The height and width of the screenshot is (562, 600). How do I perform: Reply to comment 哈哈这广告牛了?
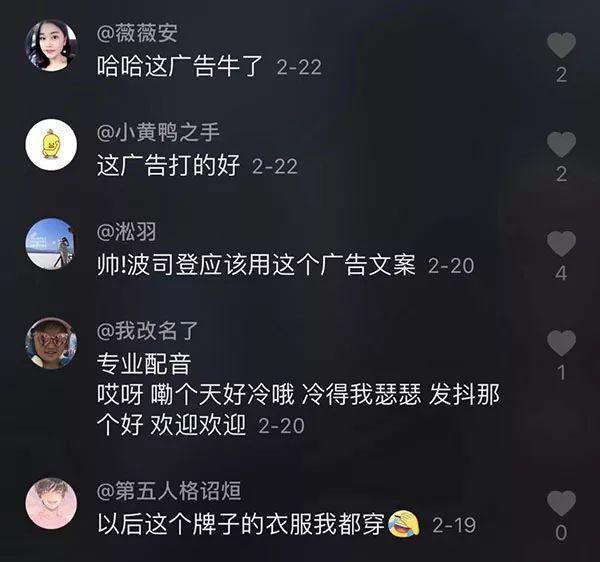coord(180,68)
